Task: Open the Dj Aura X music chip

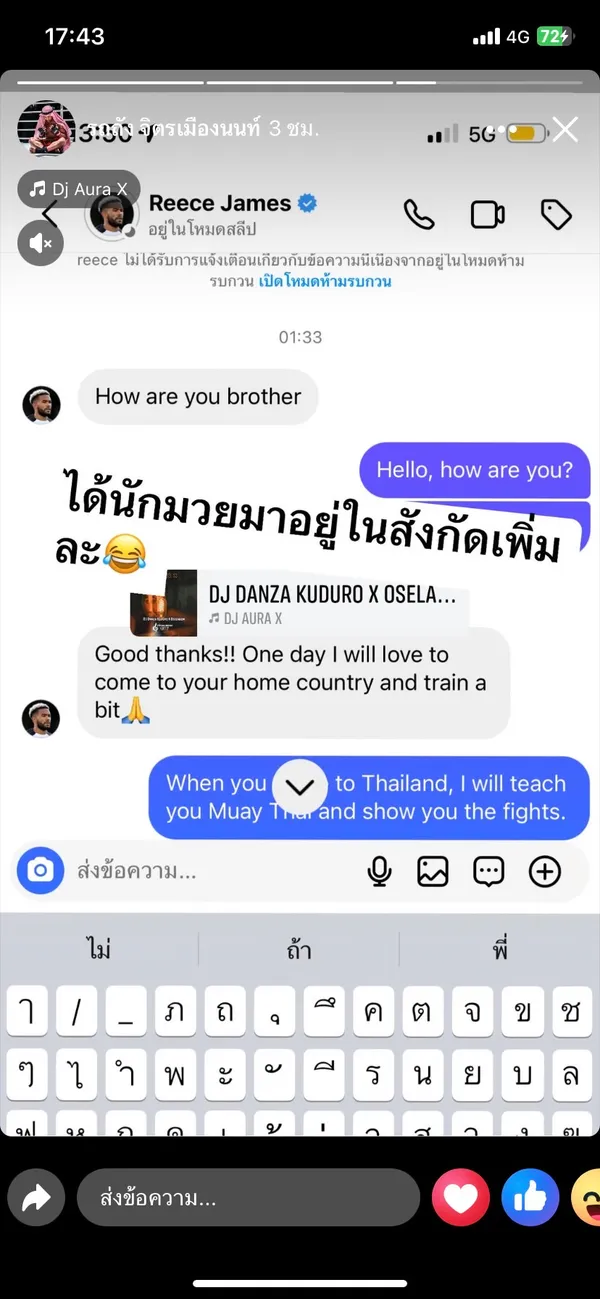Action: click(79, 189)
